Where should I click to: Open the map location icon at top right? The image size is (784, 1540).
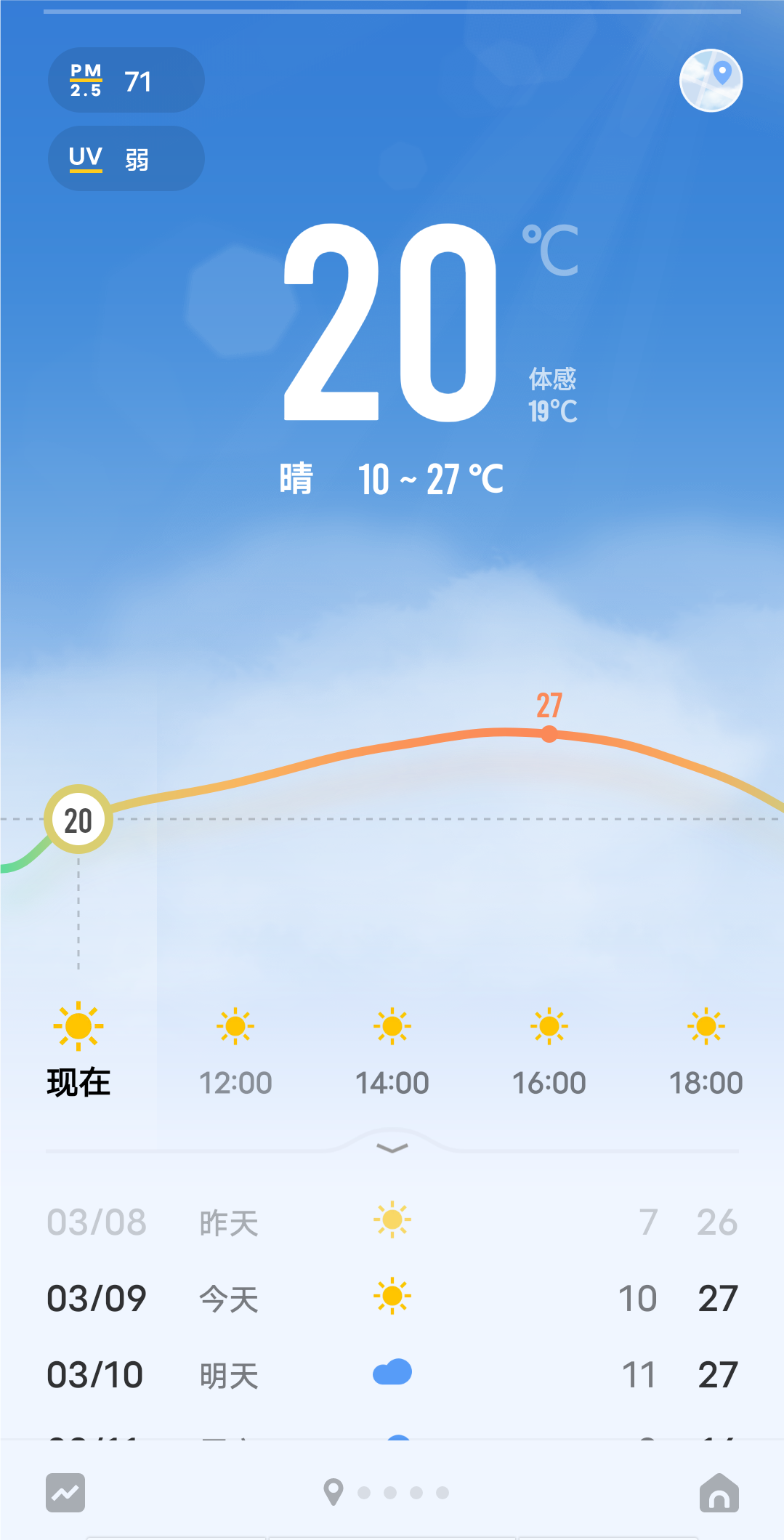711,81
